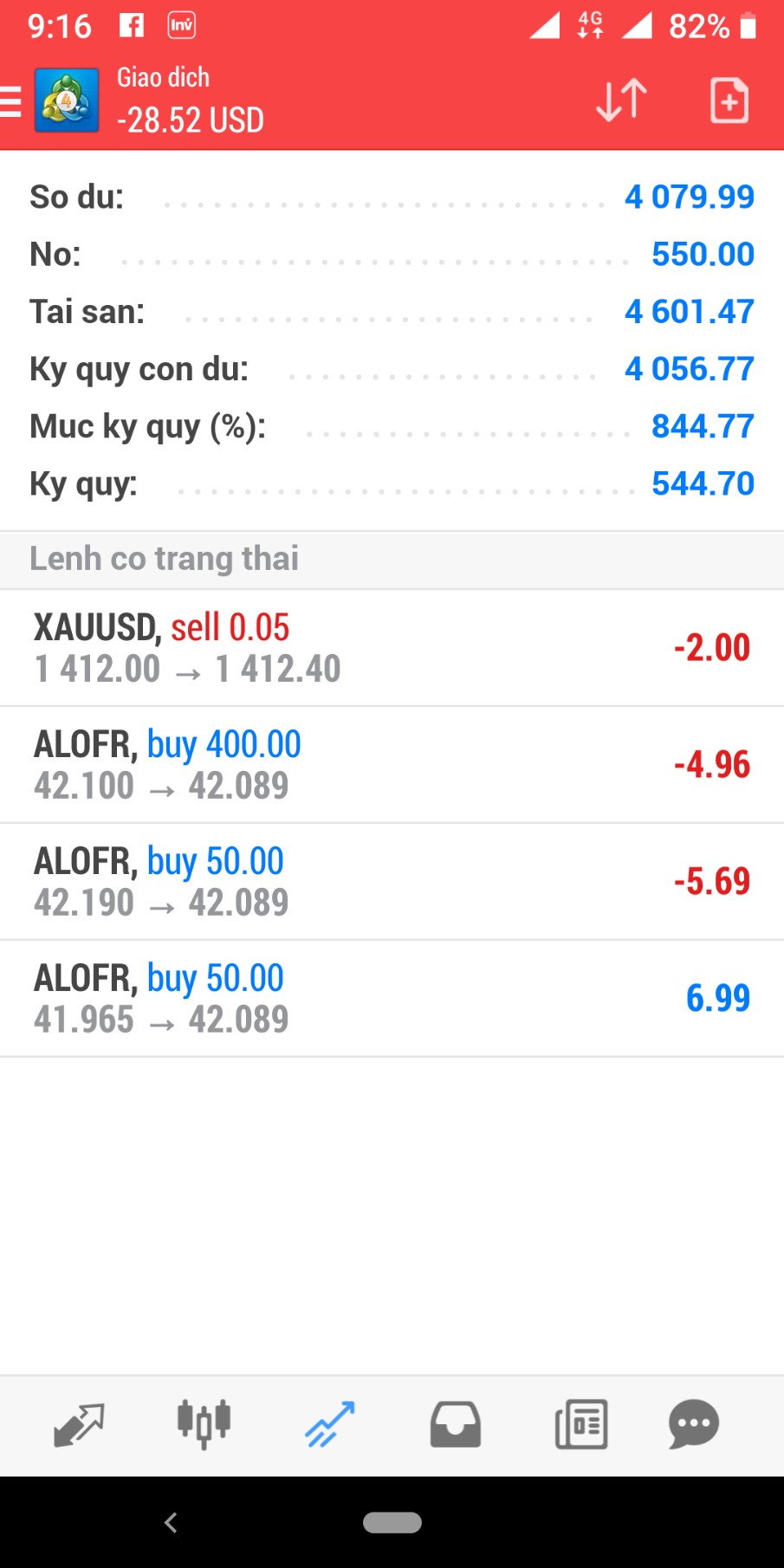
Task: Go back using system back button
Action: tap(171, 1523)
